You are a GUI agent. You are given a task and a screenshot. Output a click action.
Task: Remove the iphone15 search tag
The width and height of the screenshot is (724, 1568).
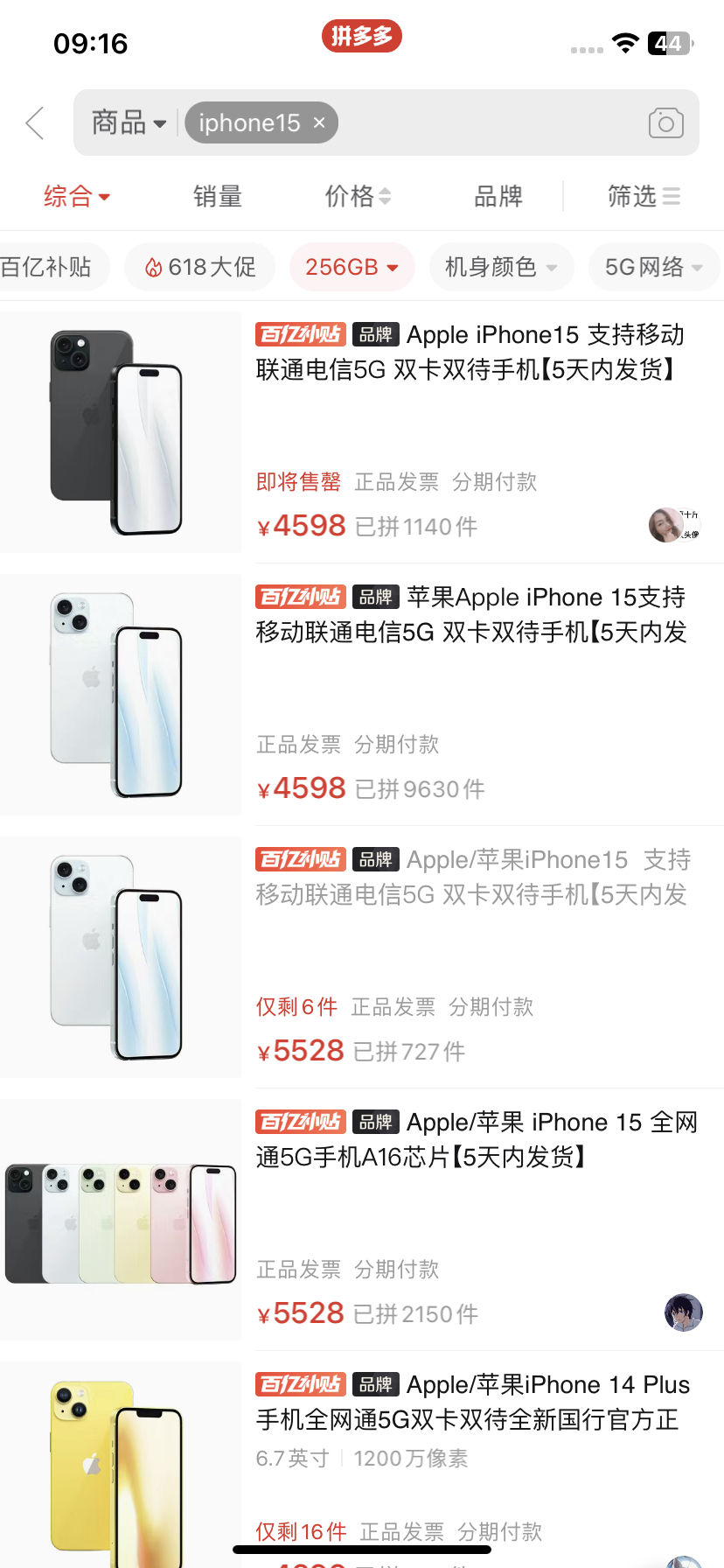coord(319,123)
